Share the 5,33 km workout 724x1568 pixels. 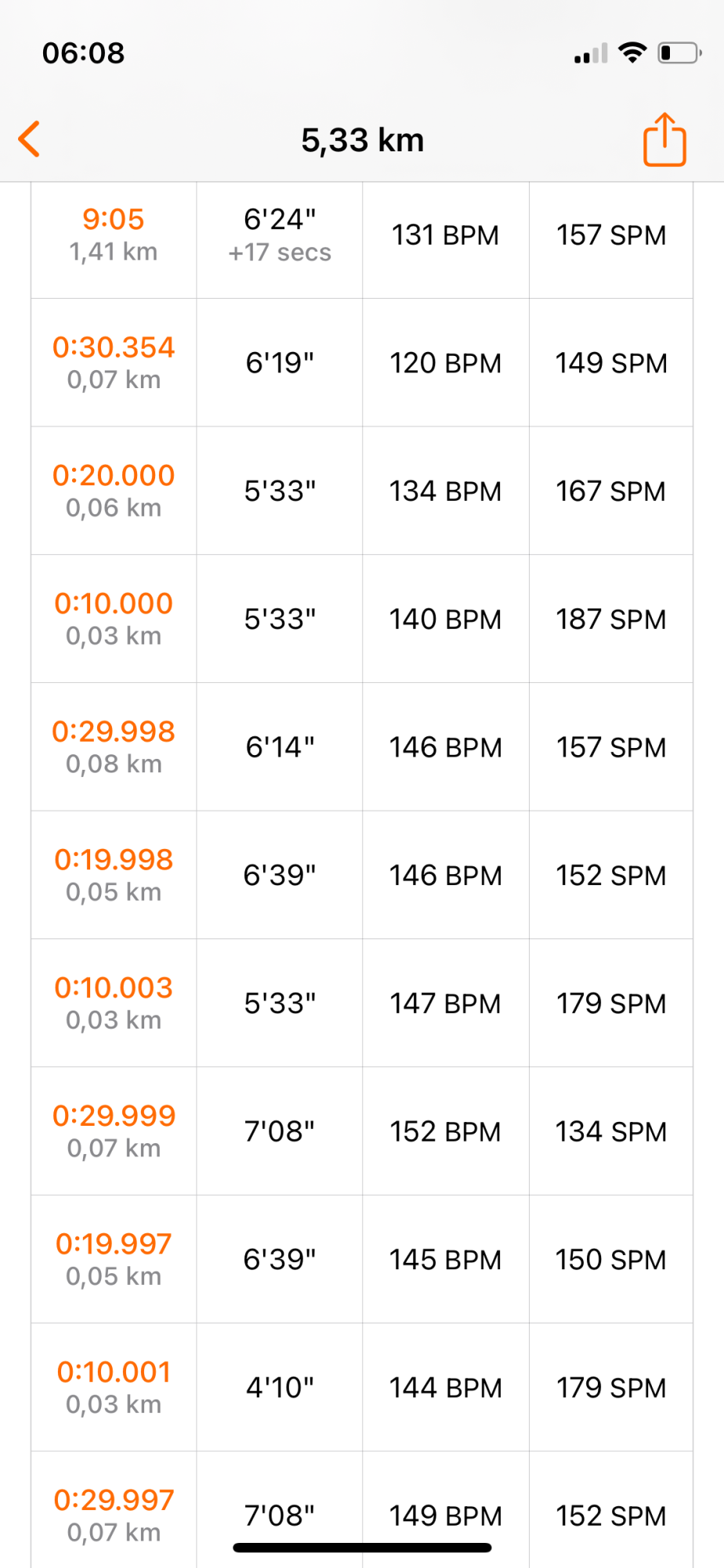click(664, 140)
